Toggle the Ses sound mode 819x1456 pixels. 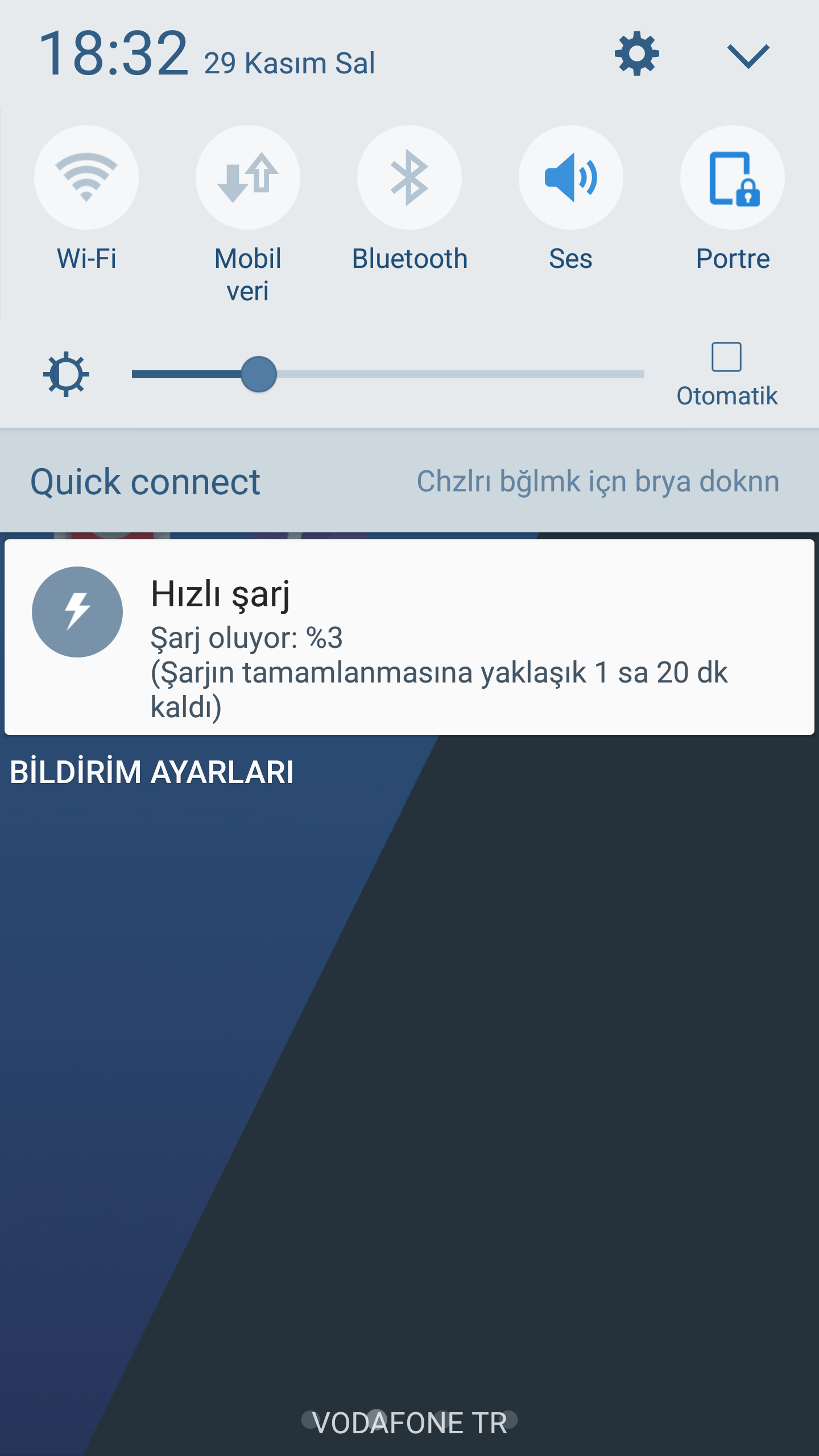pyautogui.click(x=570, y=178)
